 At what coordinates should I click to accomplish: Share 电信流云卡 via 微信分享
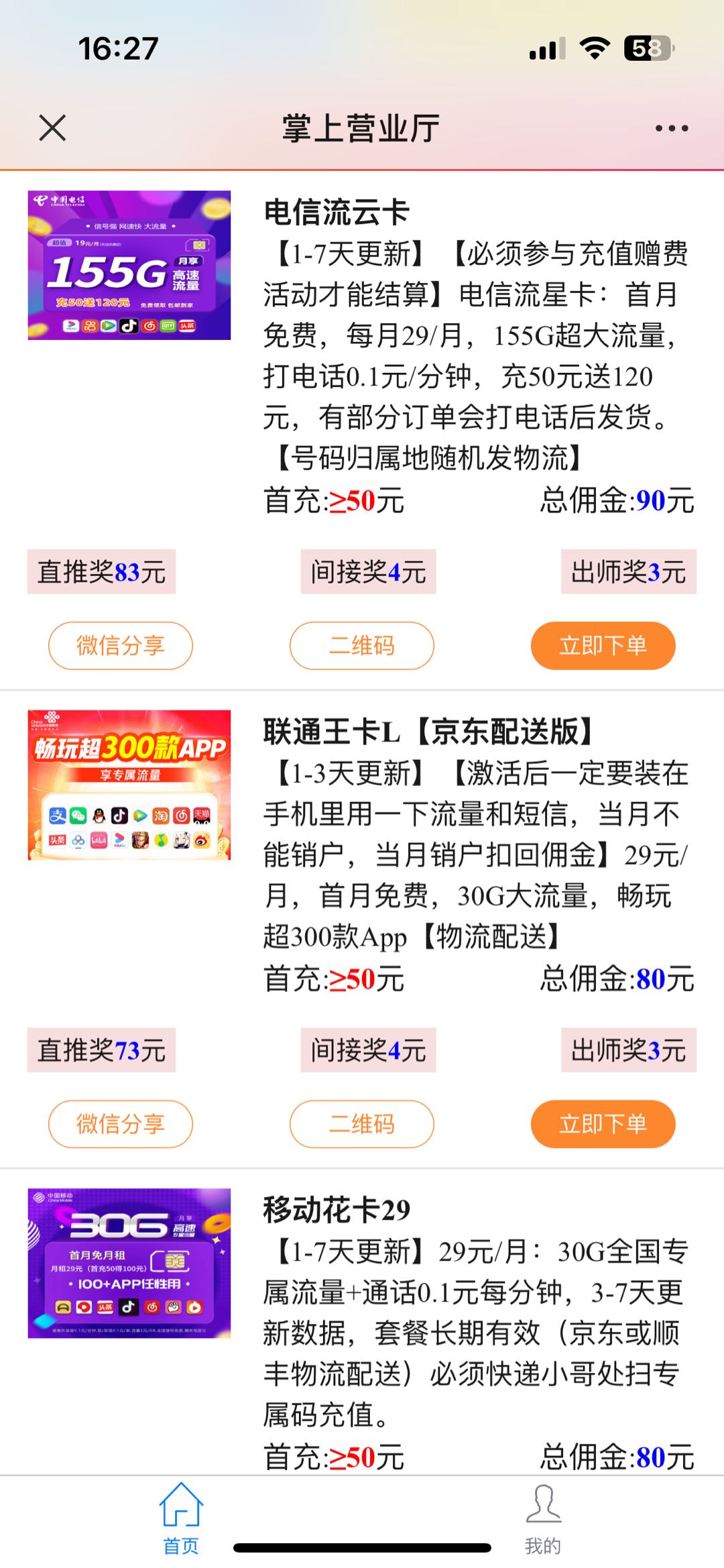tap(121, 645)
